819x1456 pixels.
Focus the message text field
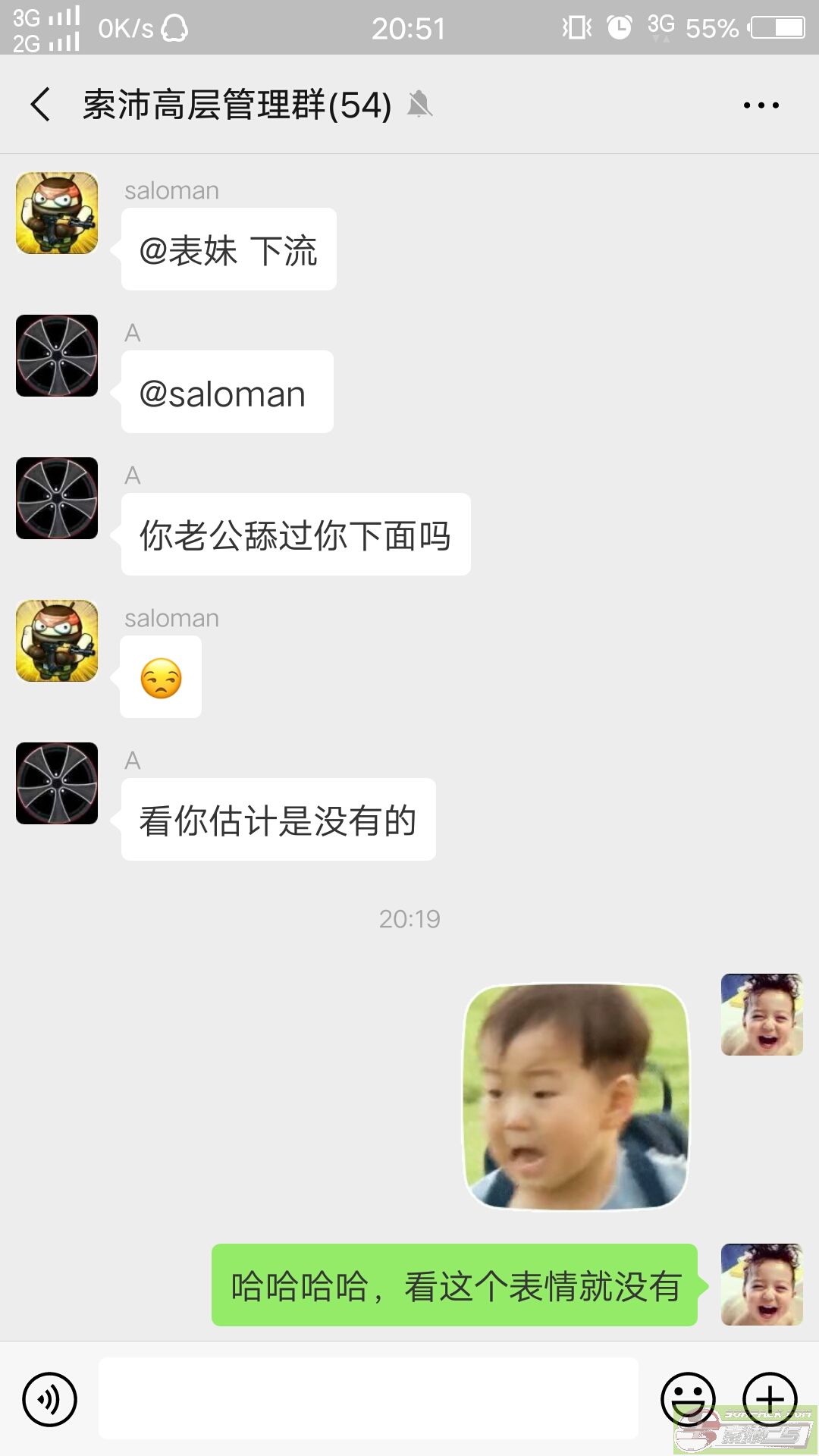click(368, 1398)
